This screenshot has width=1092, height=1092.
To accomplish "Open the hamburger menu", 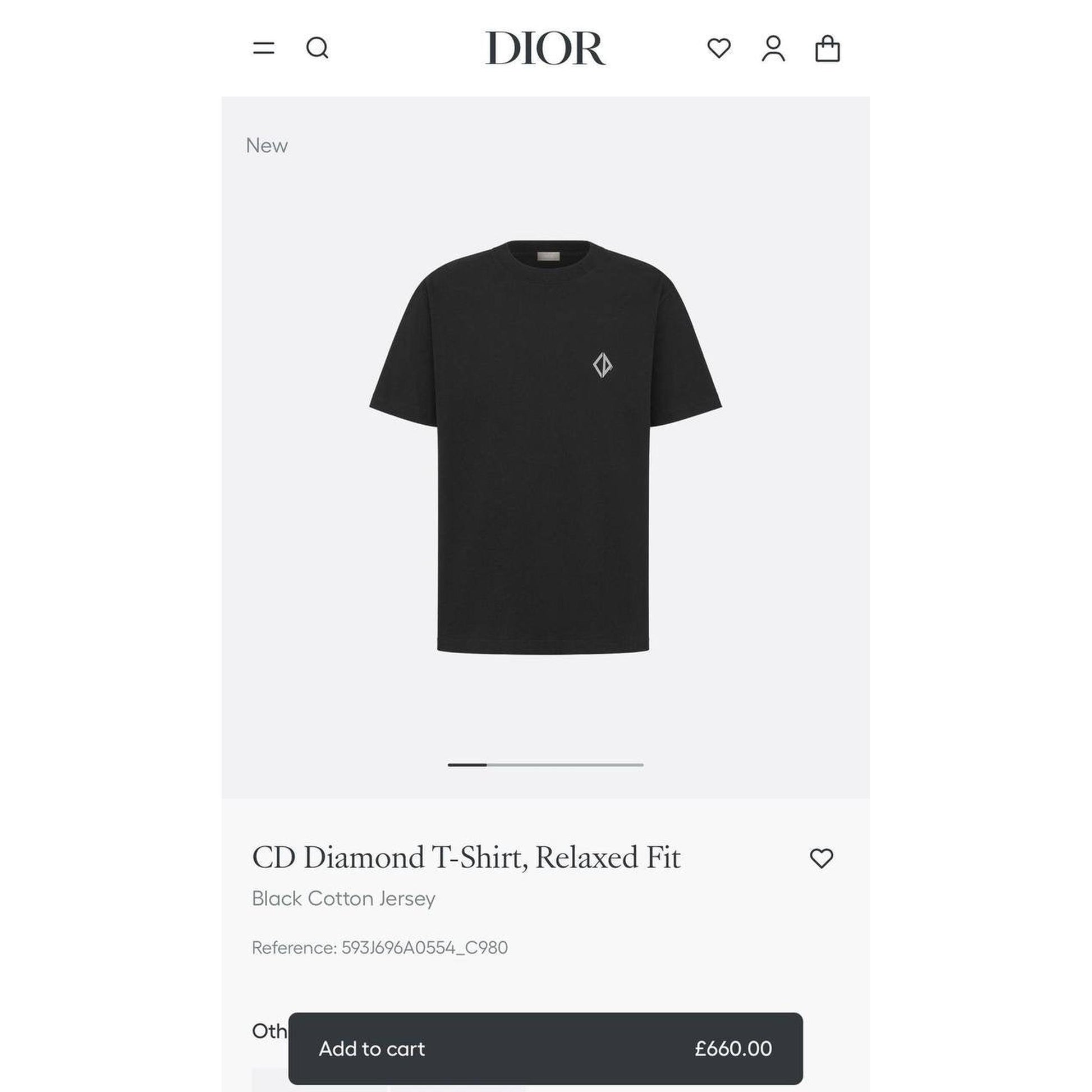I will [263, 48].
